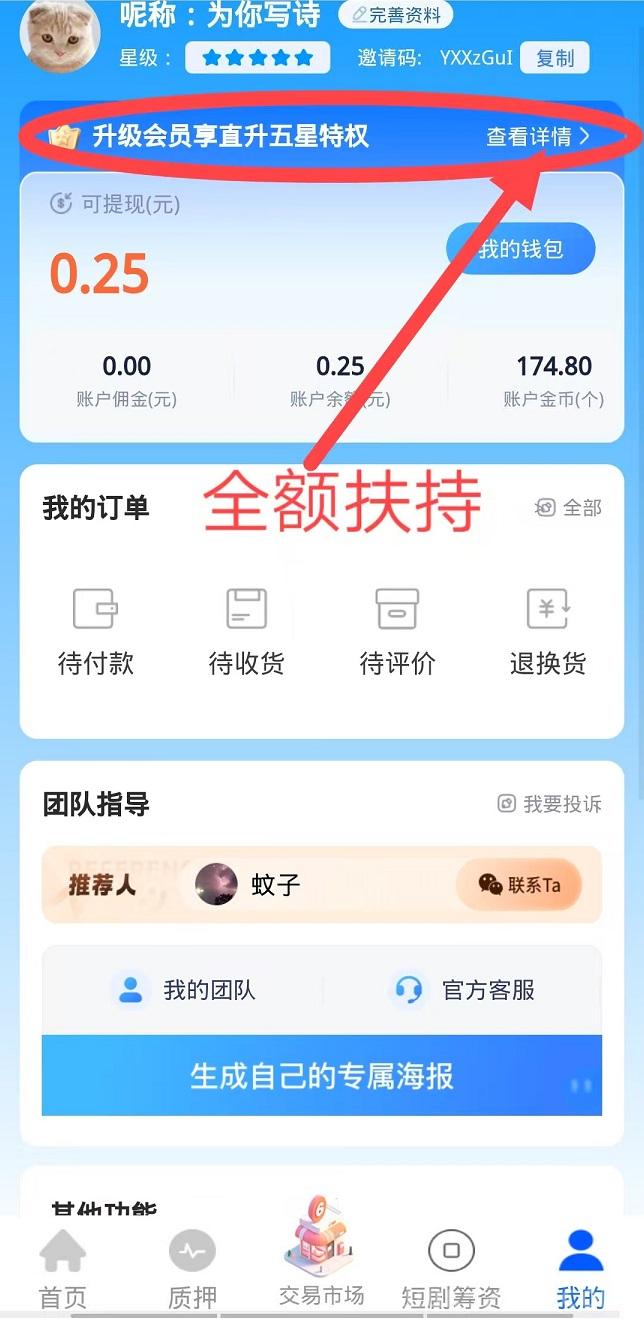Go to the 短剧筹资 tab
Screen dimensions: 644x1327
tap(451, 1270)
